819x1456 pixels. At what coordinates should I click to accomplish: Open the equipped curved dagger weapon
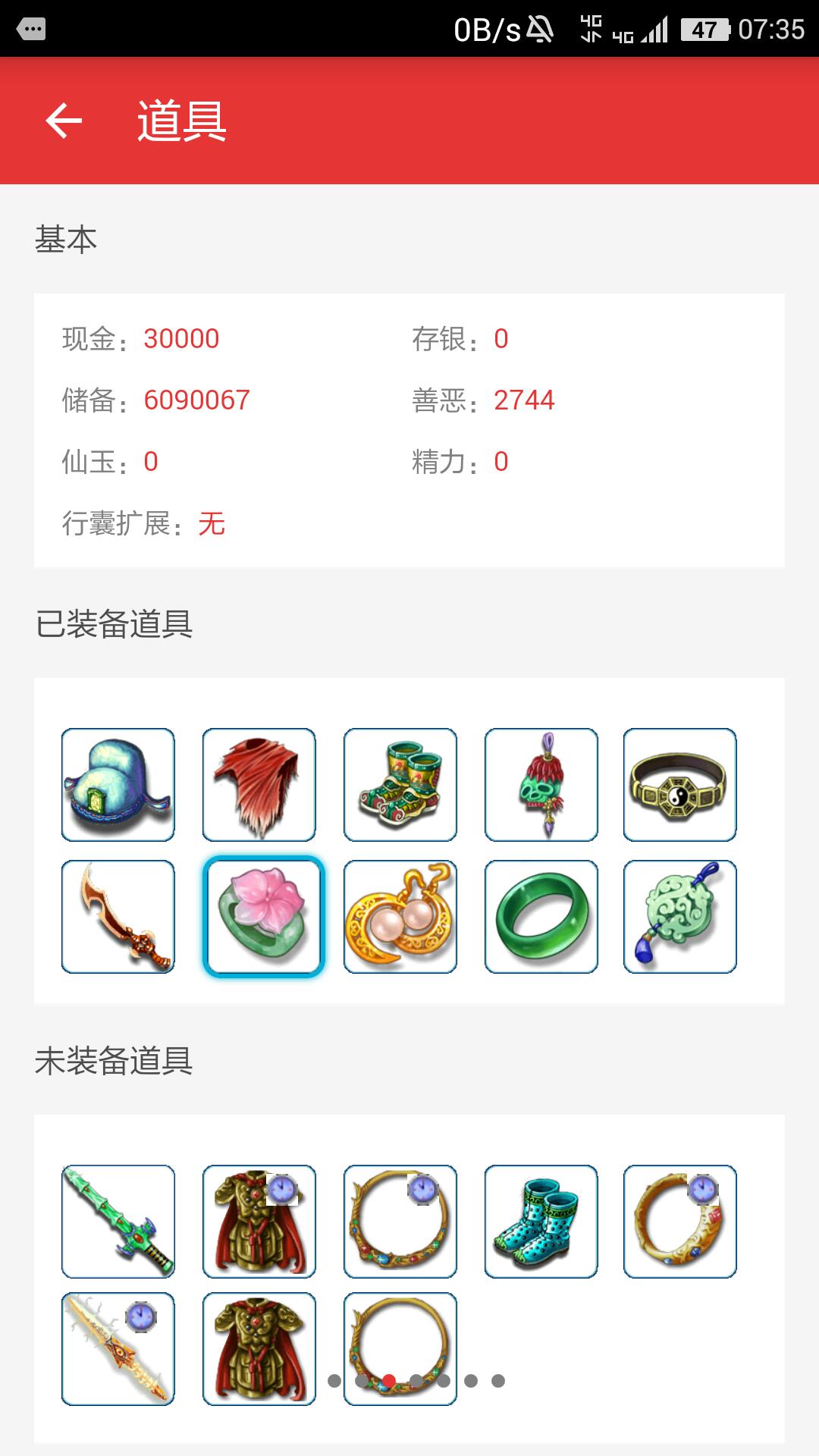click(x=118, y=917)
